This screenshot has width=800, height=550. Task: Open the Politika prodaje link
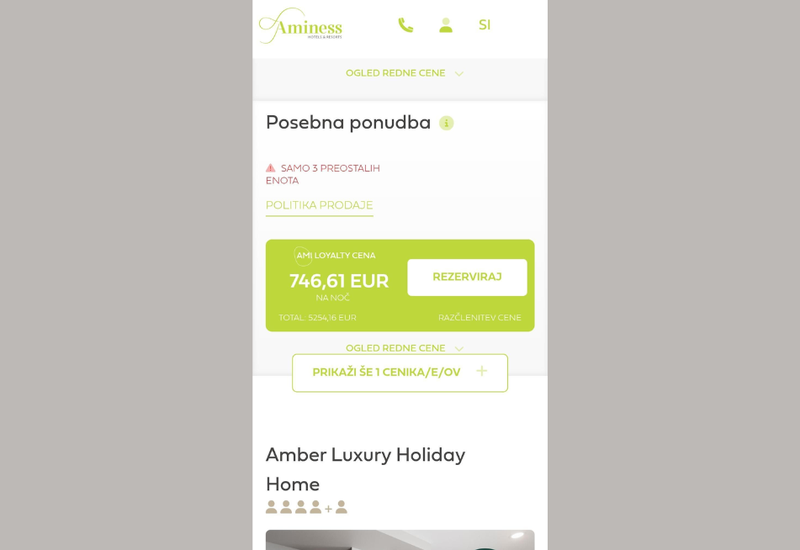[319, 205]
